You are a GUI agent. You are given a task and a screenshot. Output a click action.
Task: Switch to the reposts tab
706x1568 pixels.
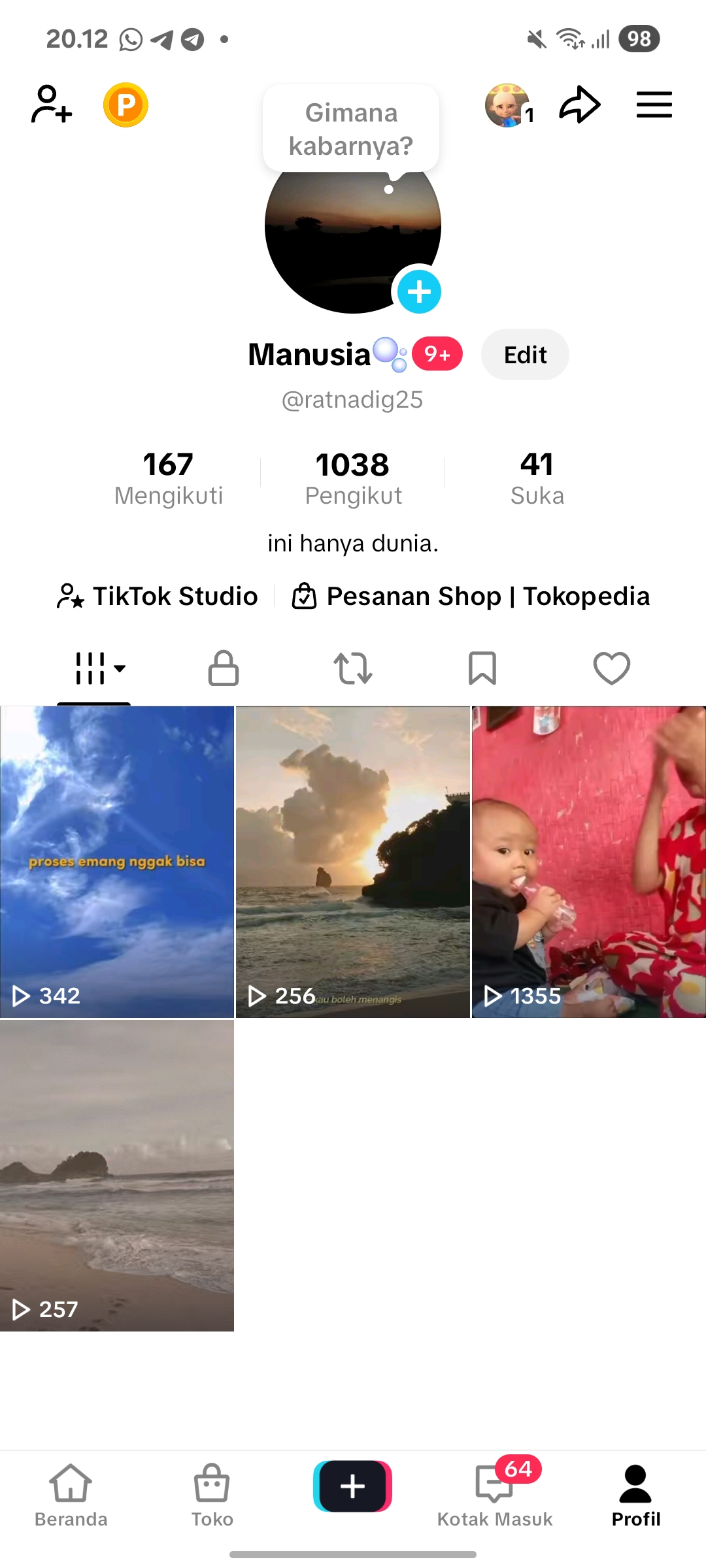point(353,668)
